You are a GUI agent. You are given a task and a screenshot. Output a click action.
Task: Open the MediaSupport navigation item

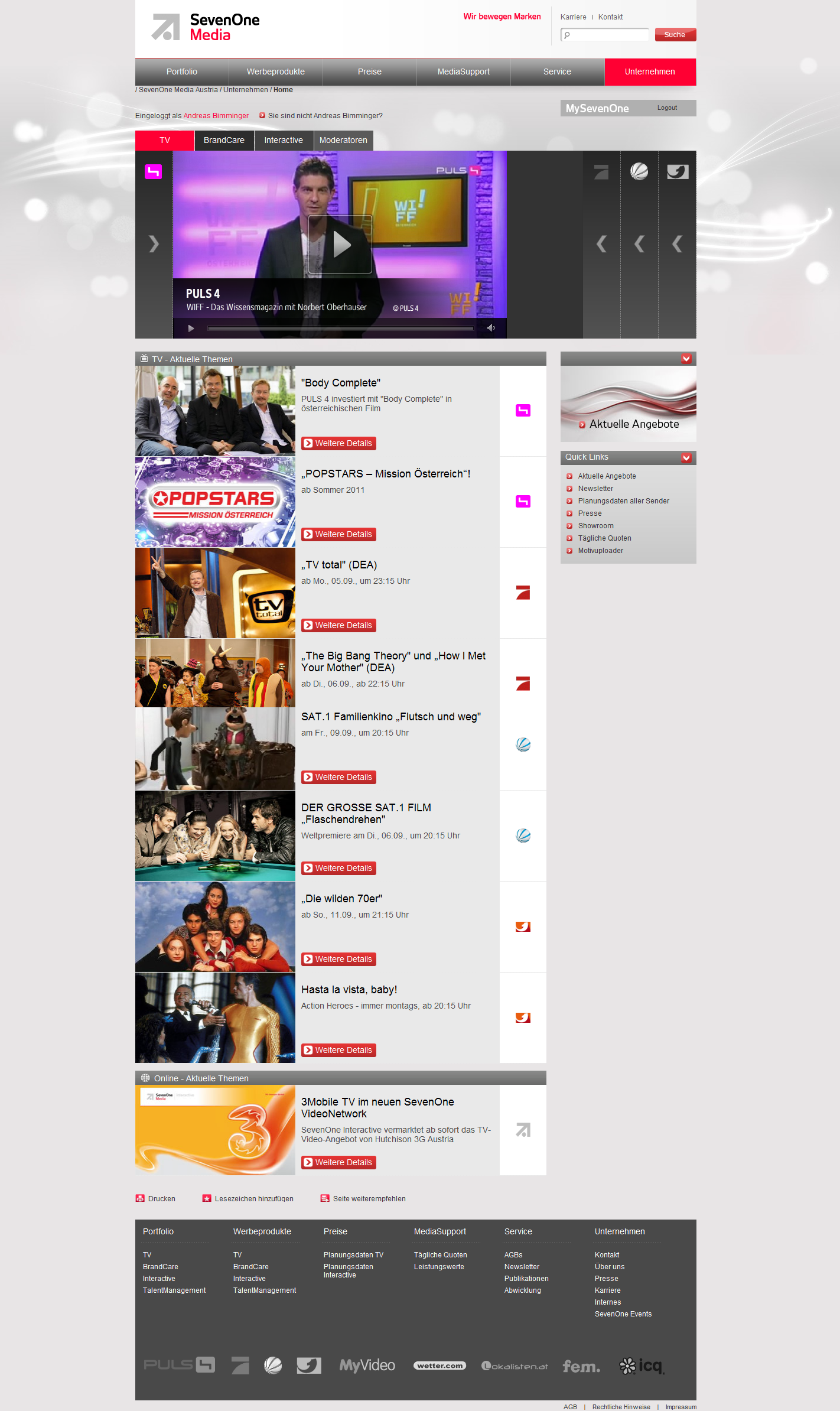(463, 71)
